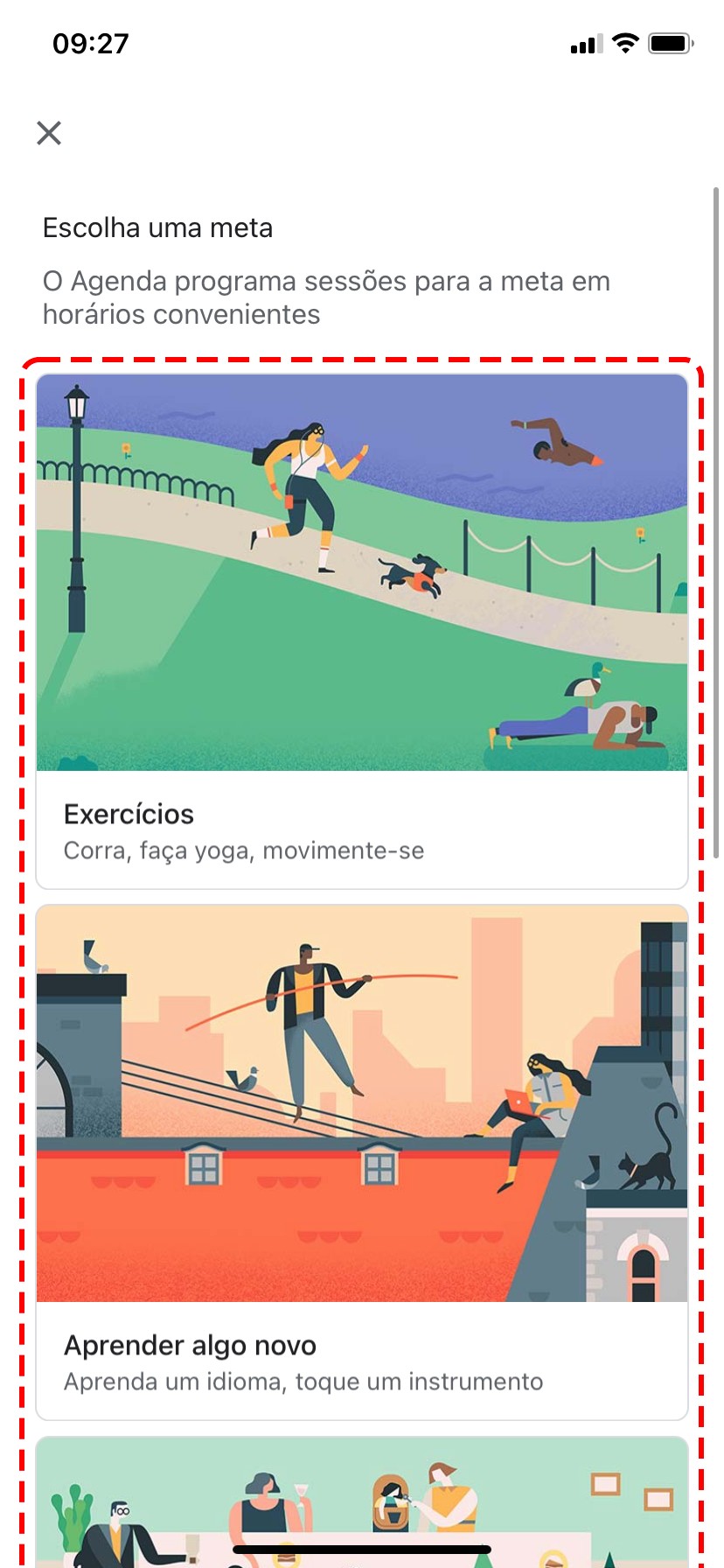Select the Exercícios goal card
The image size is (724, 1568).
pos(361,630)
